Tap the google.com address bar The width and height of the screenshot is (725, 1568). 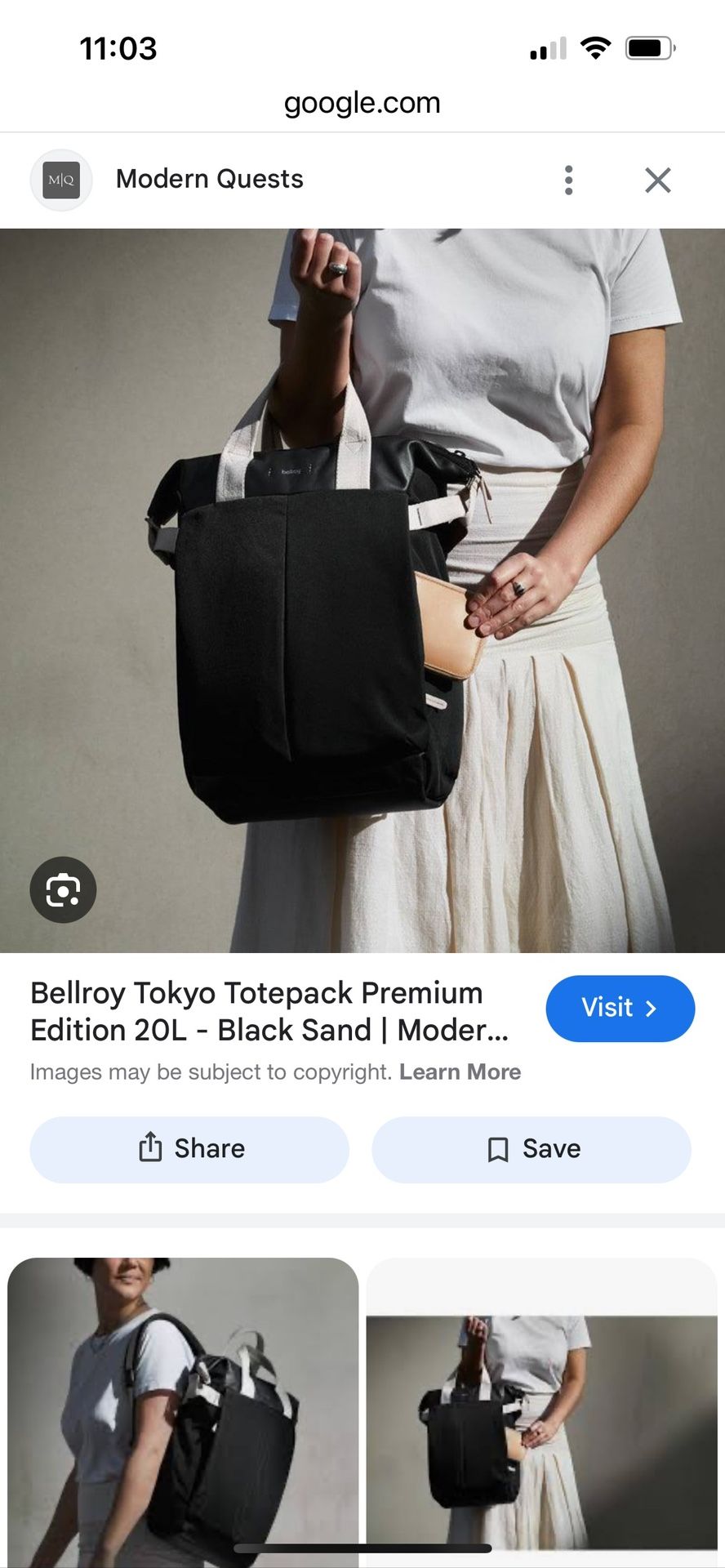(362, 102)
